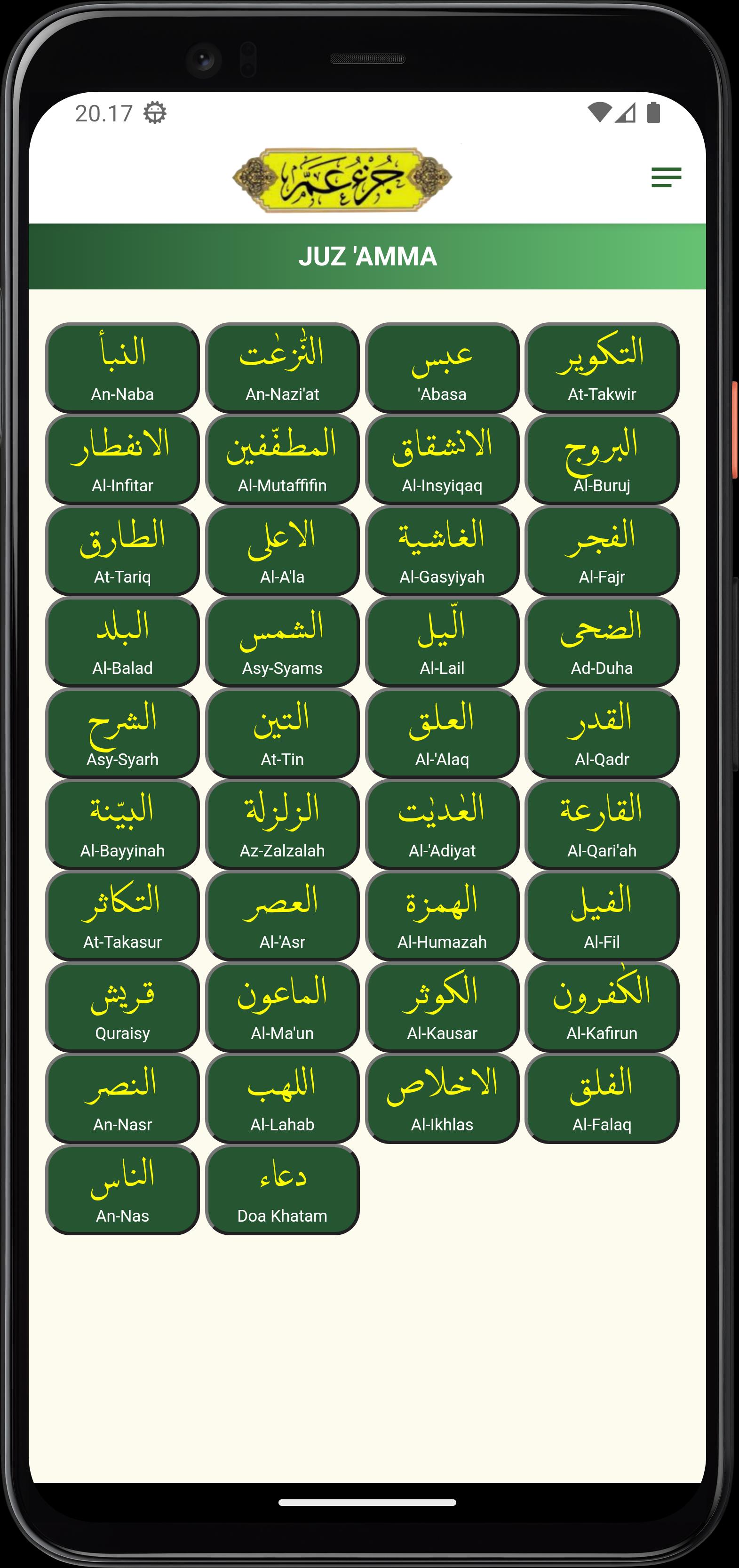
Task: Open Al-Gasyiyah surah
Action: 442,550
